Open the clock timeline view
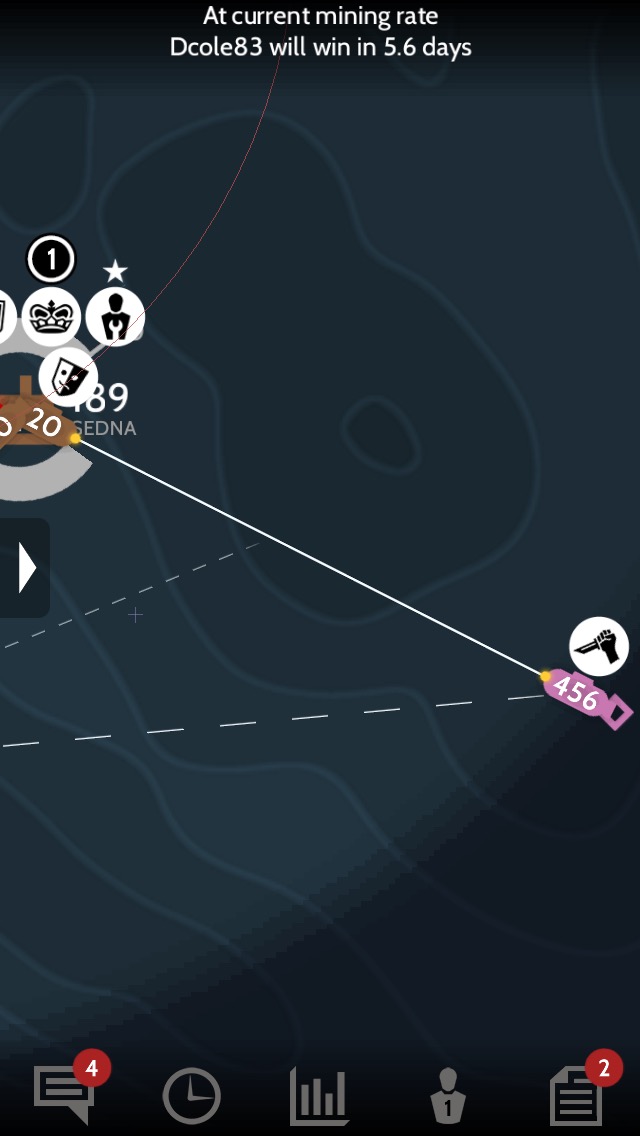This screenshot has height=1136, width=640. click(x=191, y=1096)
